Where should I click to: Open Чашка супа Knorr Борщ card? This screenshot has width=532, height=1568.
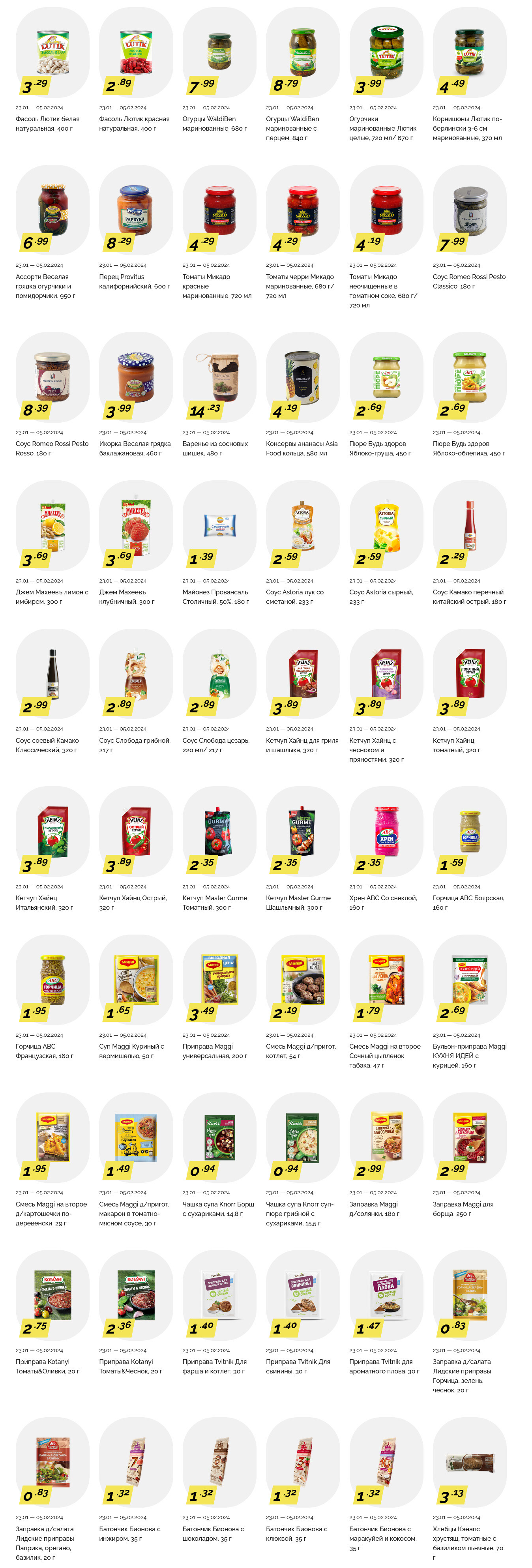coord(219,1138)
